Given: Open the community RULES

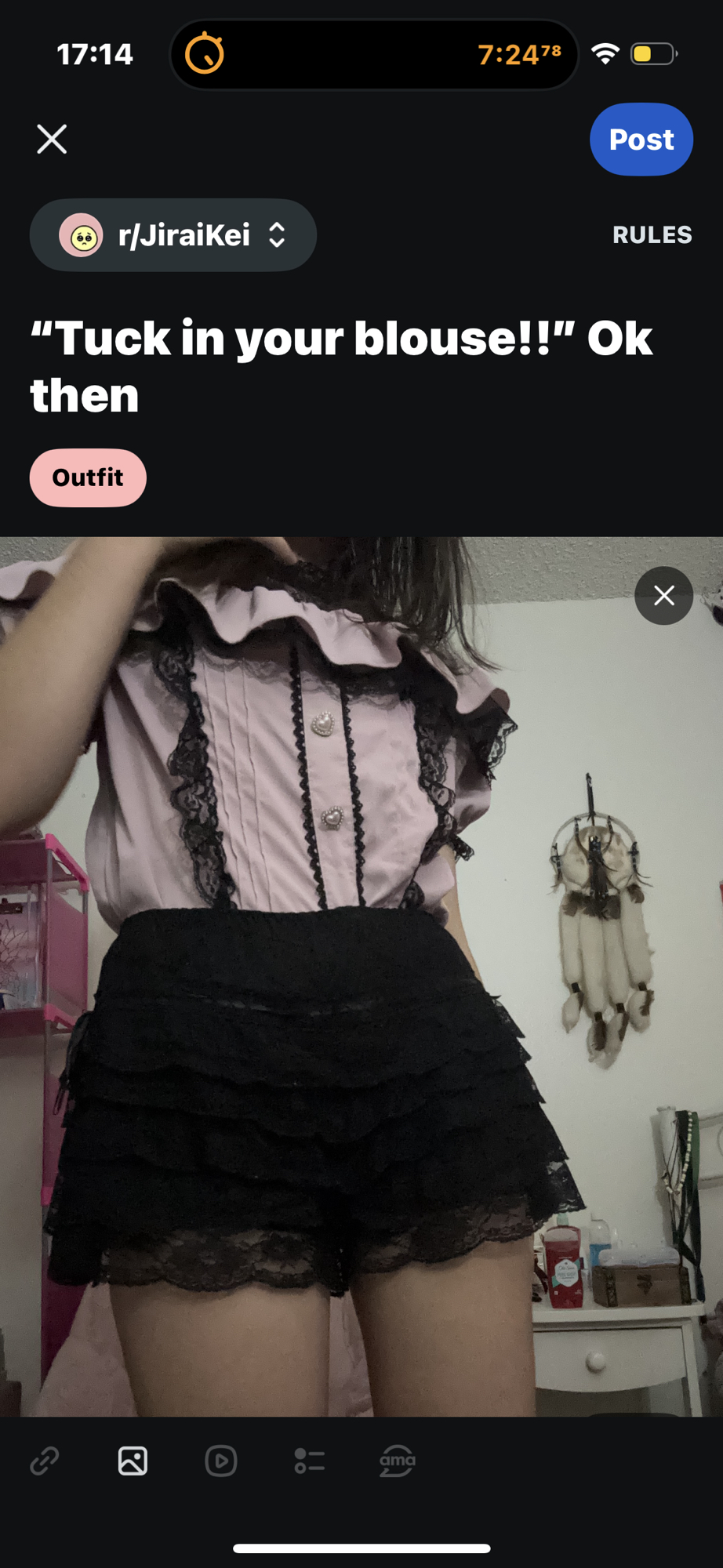Looking at the screenshot, I should [652, 235].
